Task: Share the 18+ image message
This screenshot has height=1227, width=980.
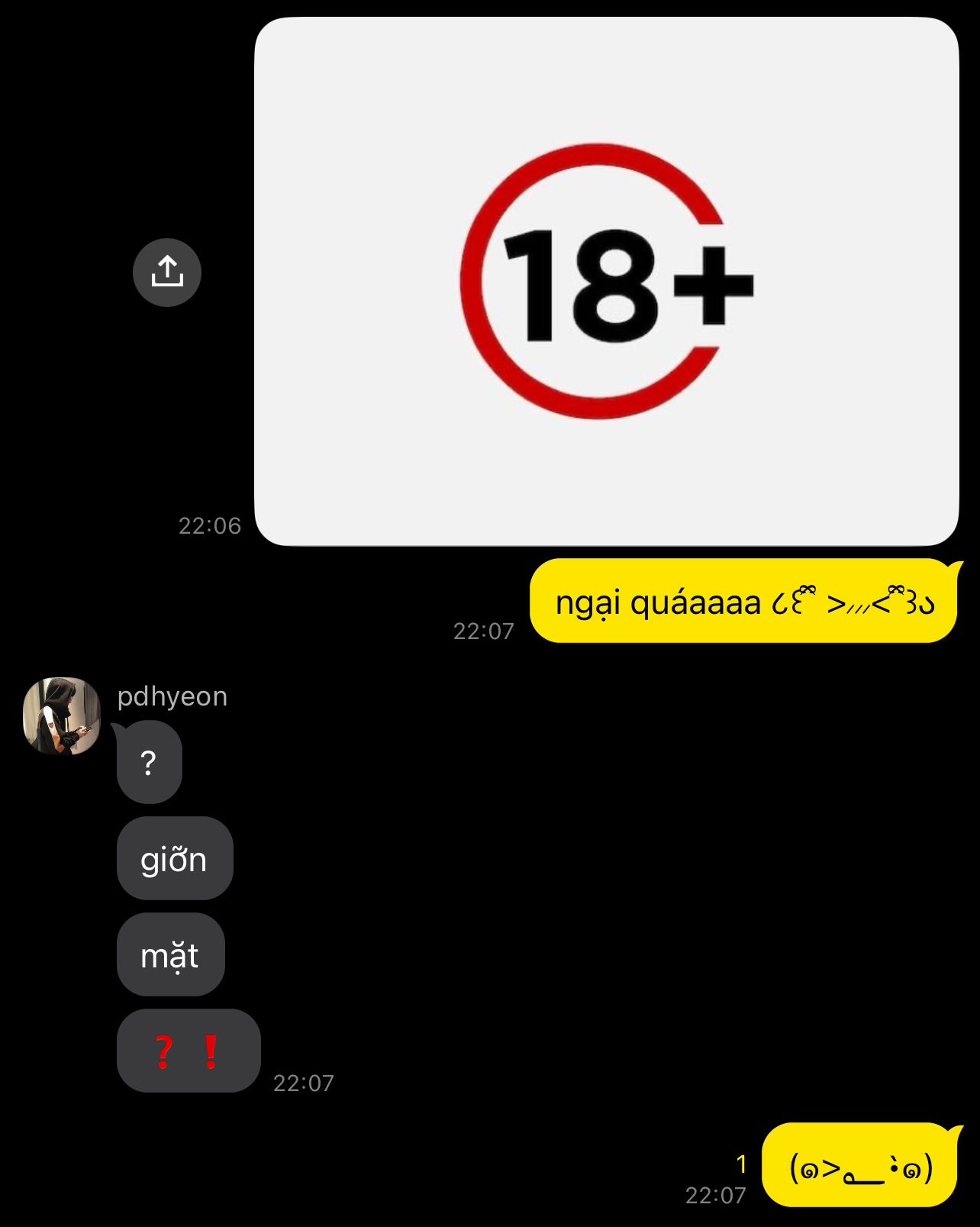Action: click(x=167, y=273)
